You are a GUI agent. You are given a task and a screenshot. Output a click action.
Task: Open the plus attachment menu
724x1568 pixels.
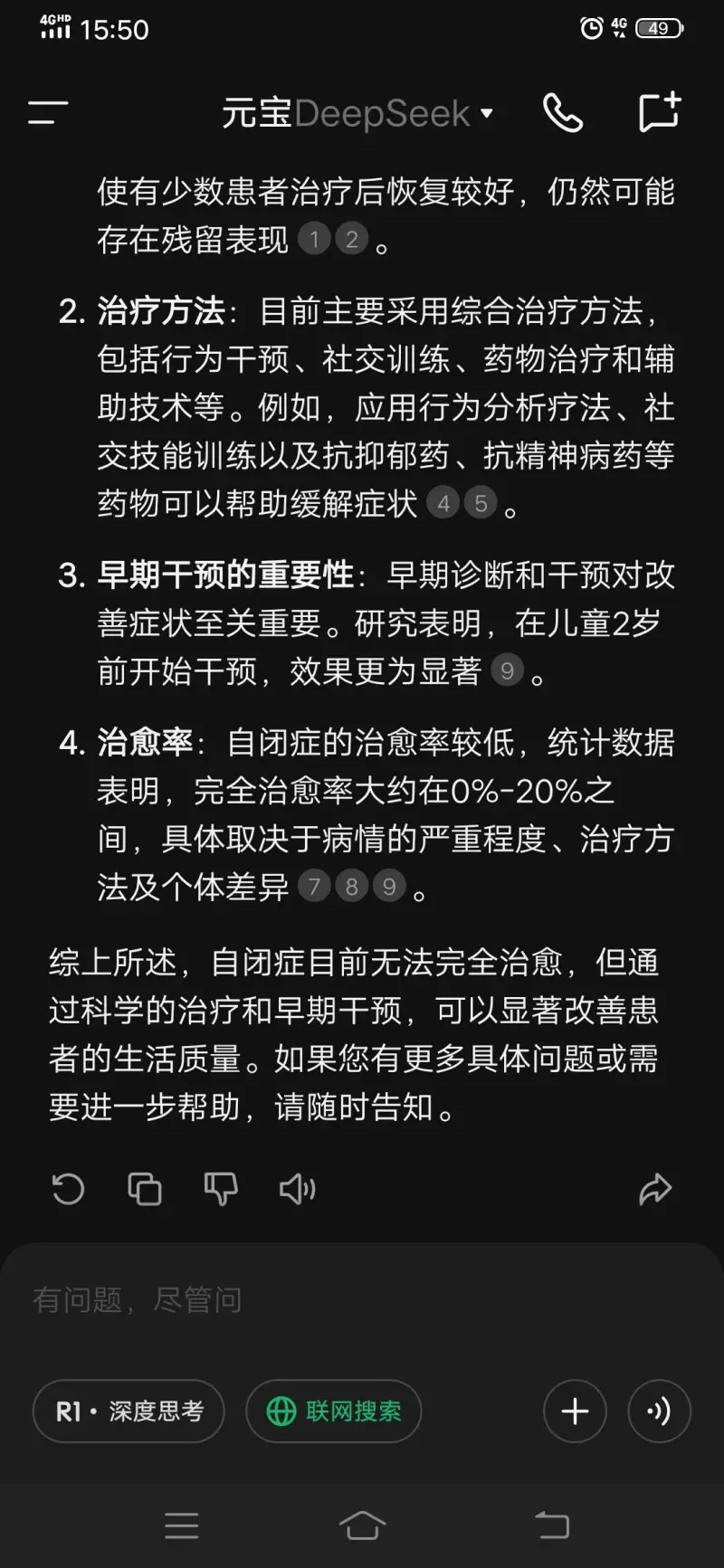[x=575, y=1411]
